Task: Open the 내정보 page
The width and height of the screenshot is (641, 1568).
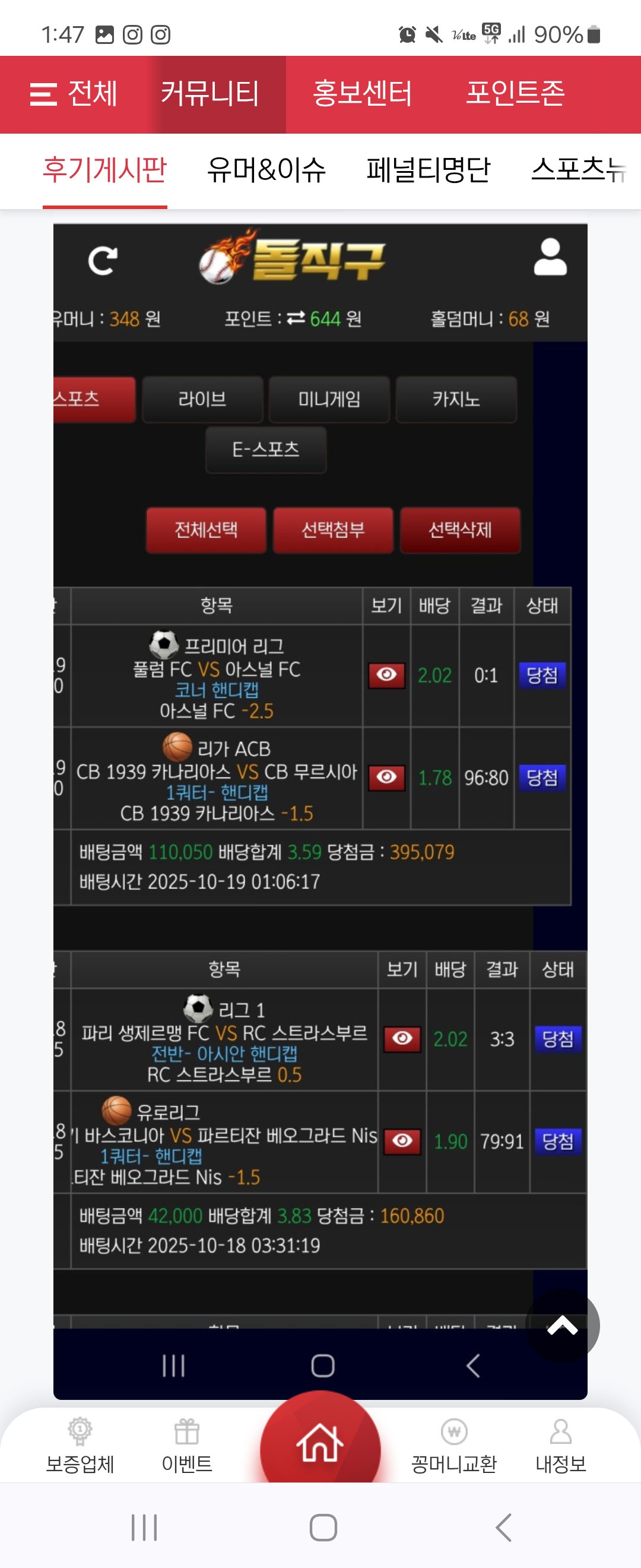Action: pos(560,1446)
